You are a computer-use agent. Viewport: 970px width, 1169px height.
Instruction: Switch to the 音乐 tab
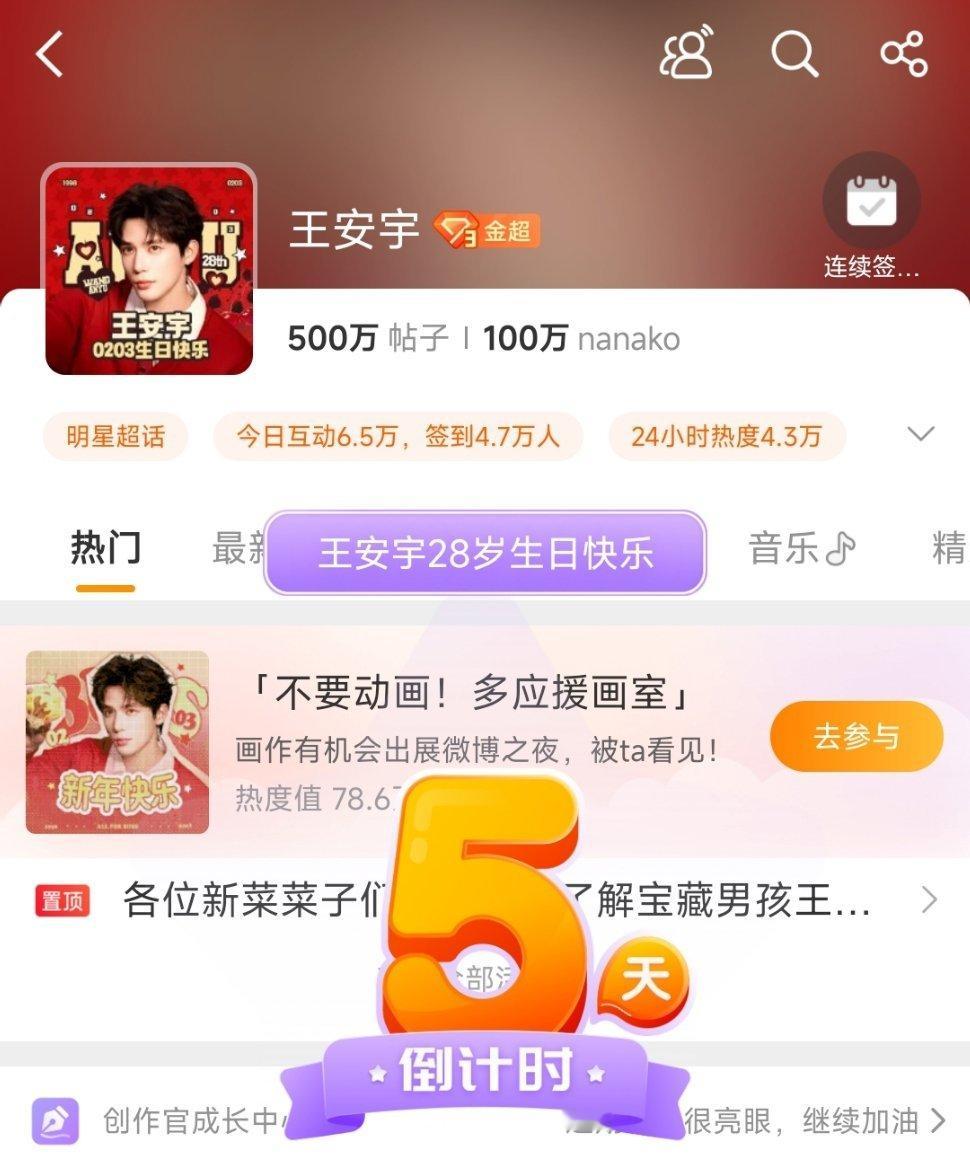[800, 551]
